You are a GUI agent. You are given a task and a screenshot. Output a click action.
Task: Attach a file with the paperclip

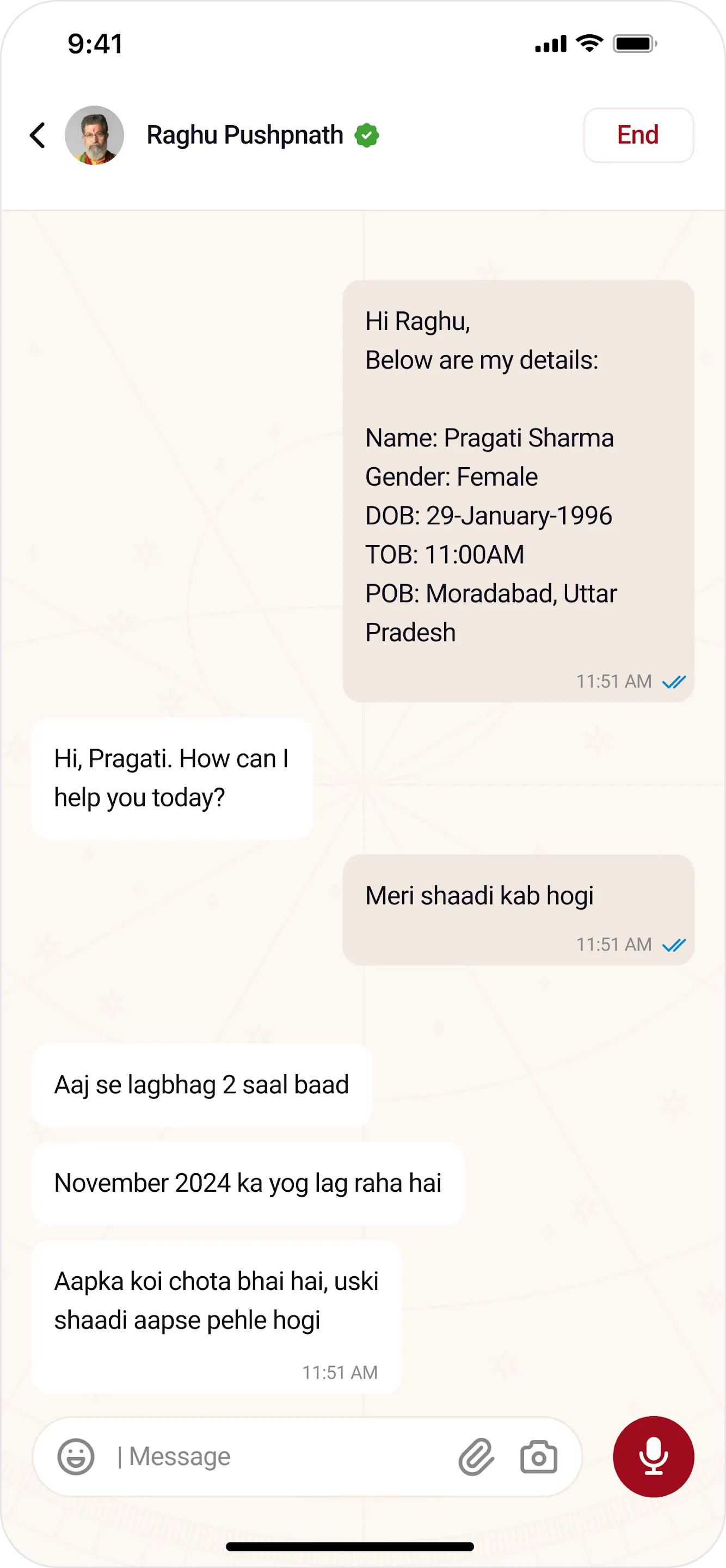[476, 1457]
